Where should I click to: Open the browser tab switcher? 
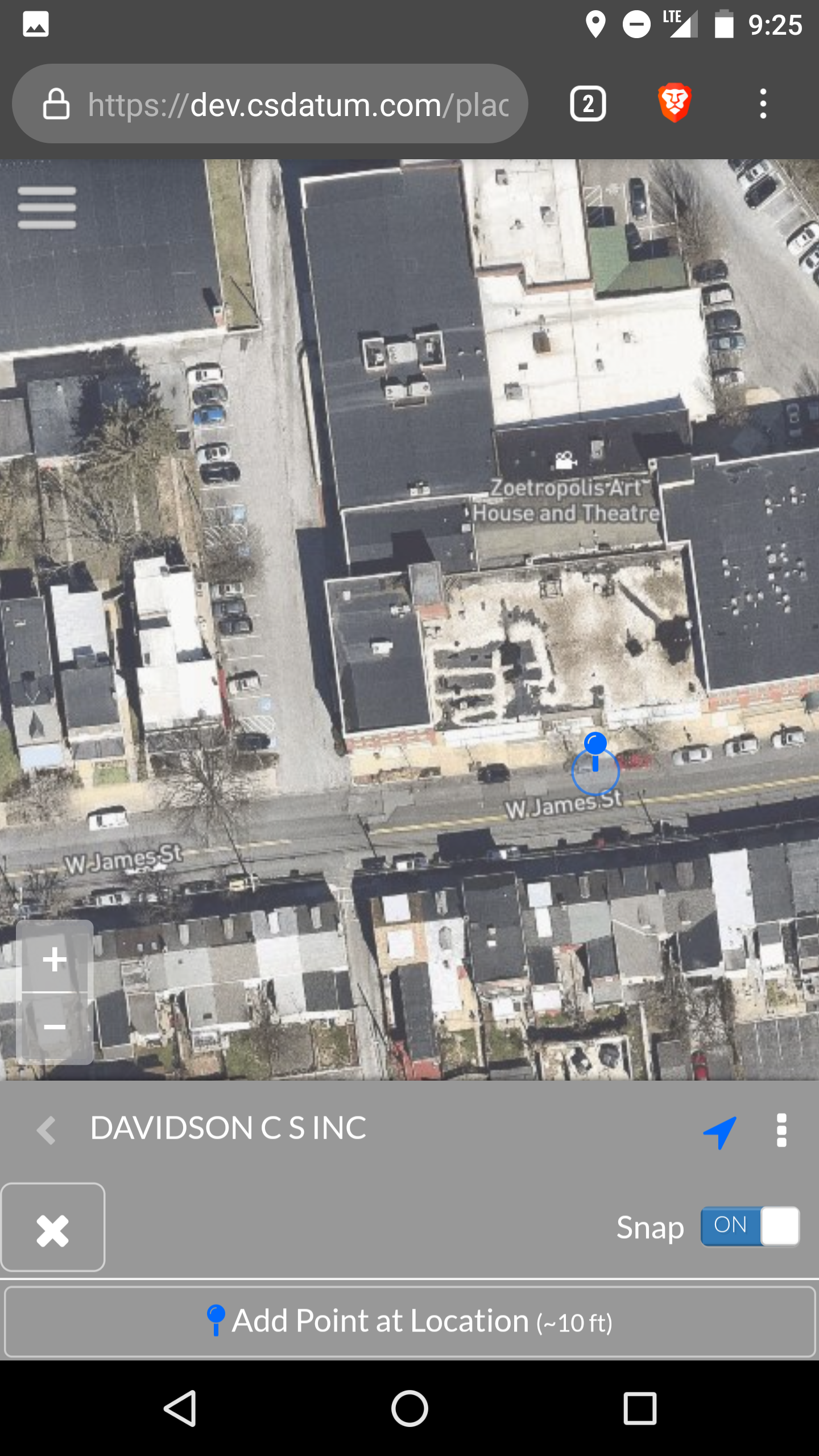[588, 104]
